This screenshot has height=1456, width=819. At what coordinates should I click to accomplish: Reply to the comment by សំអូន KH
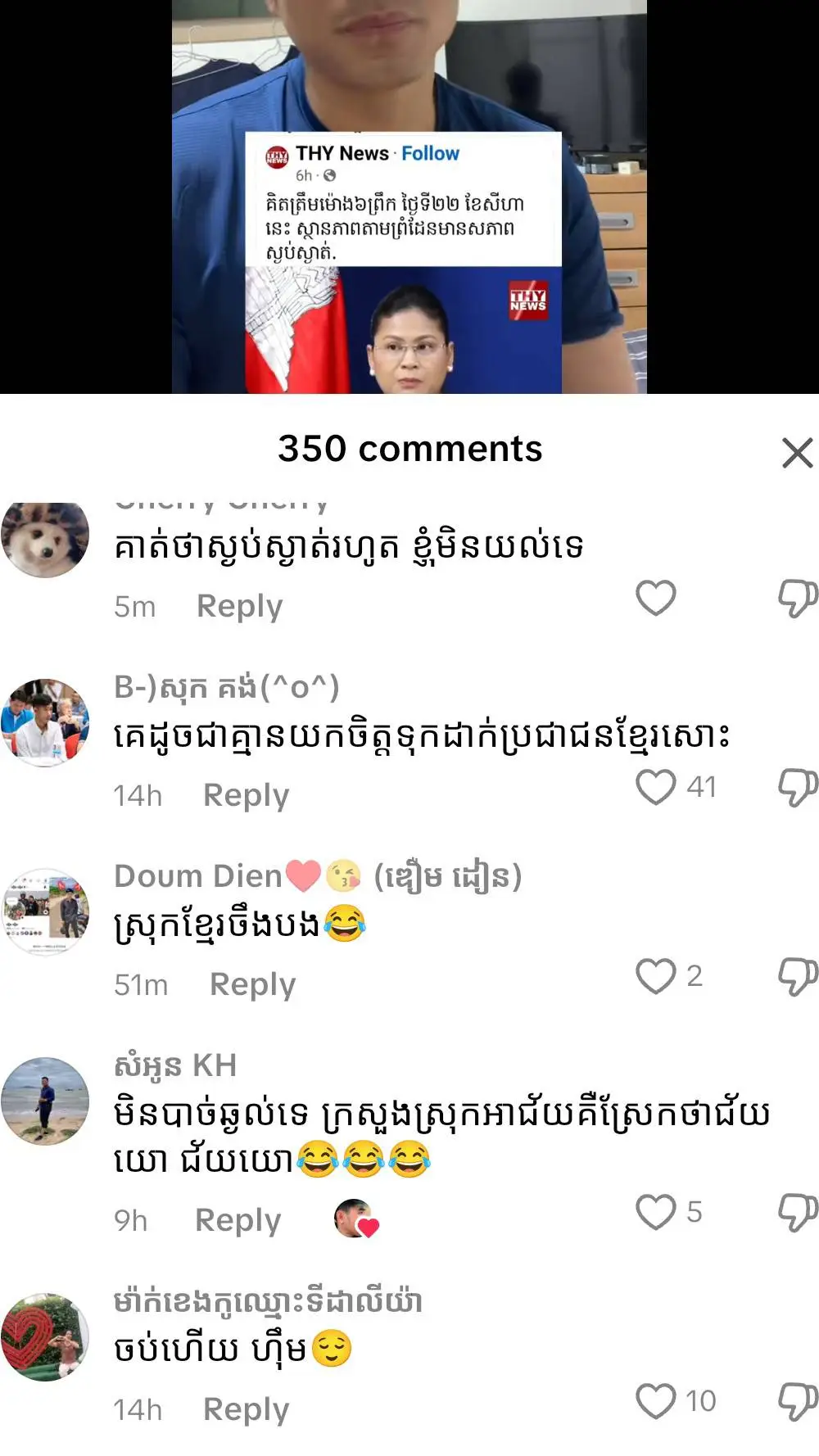[x=238, y=1220]
